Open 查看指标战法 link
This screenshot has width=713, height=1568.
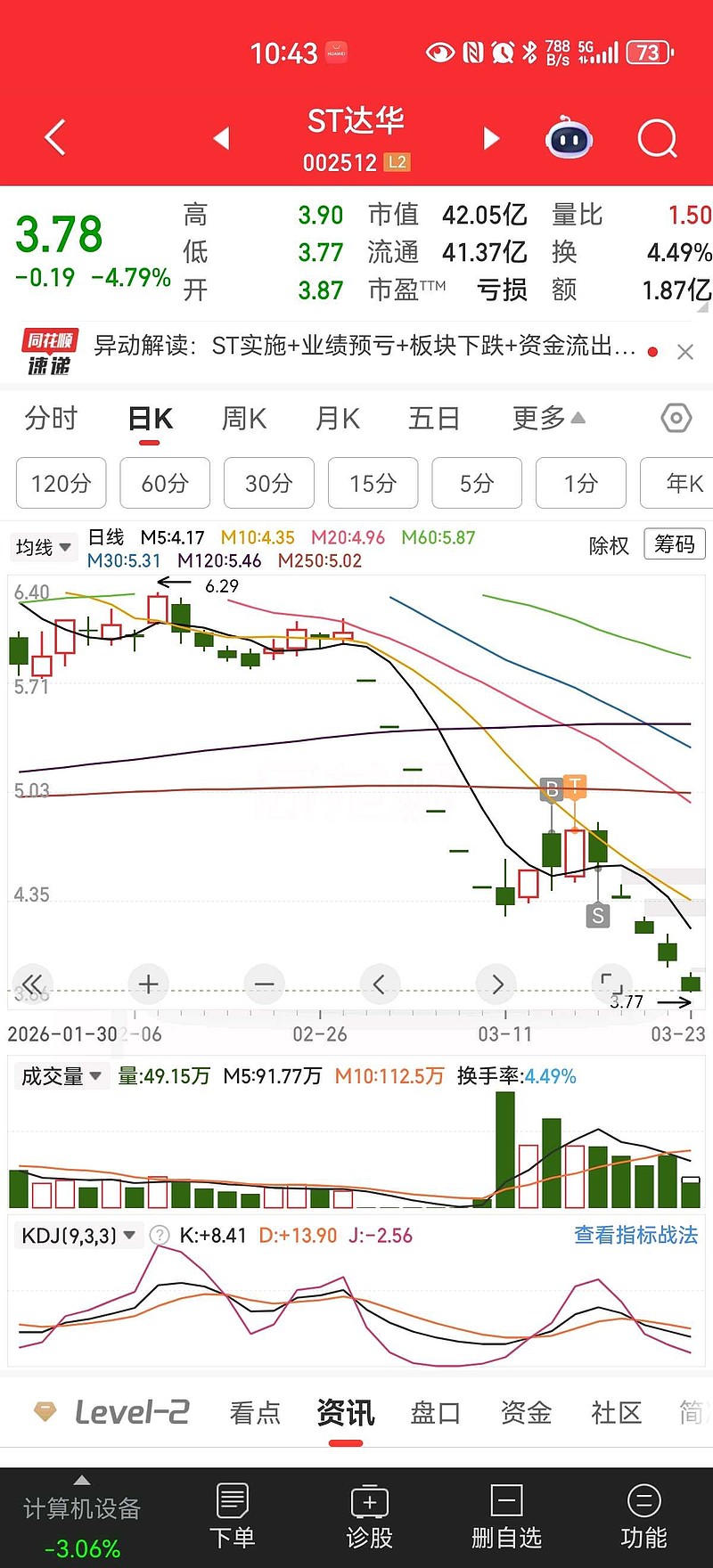pyautogui.click(x=635, y=1235)
